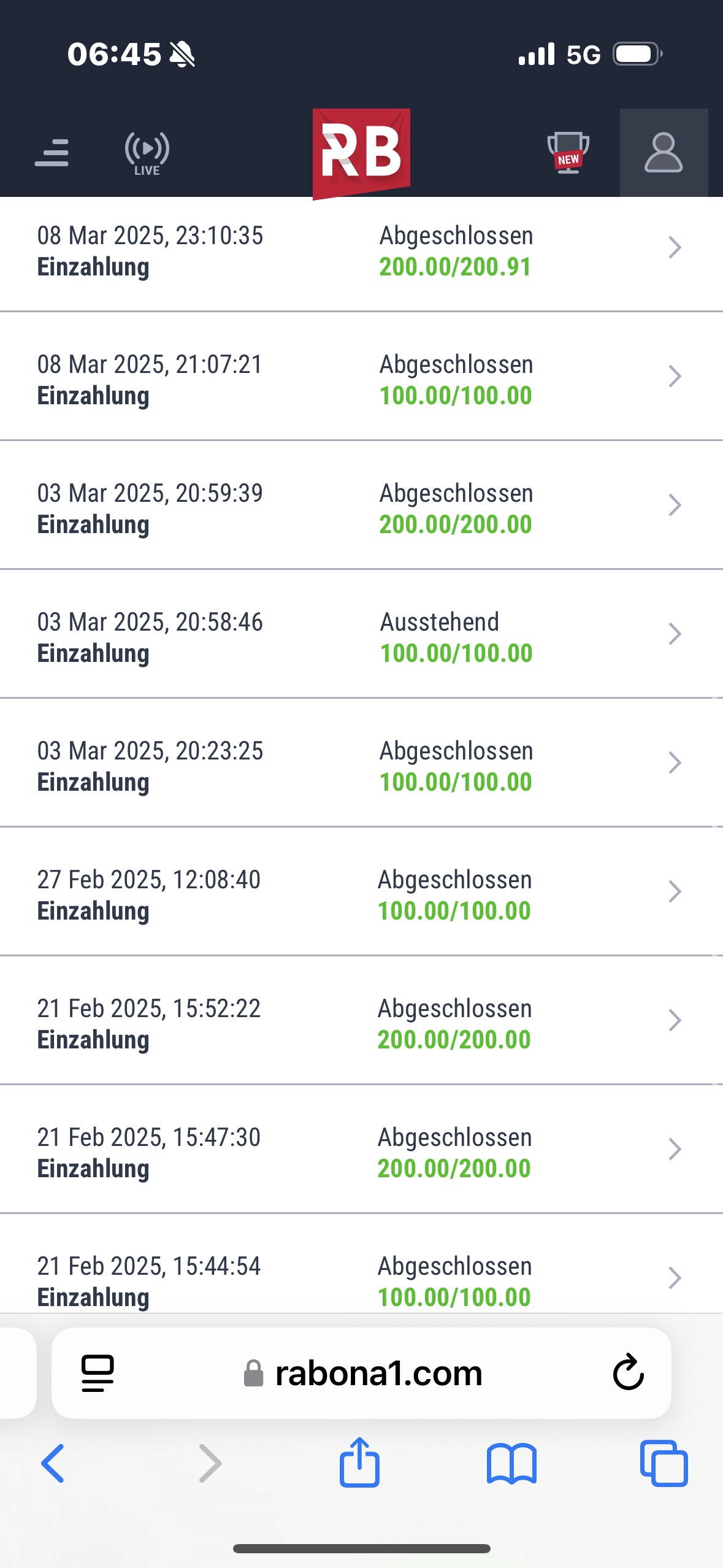Screen dimensions: 723x1568
Task: Open the 21 Feb 15:44:54 deposit row
Action: (x=361, y=1281)
